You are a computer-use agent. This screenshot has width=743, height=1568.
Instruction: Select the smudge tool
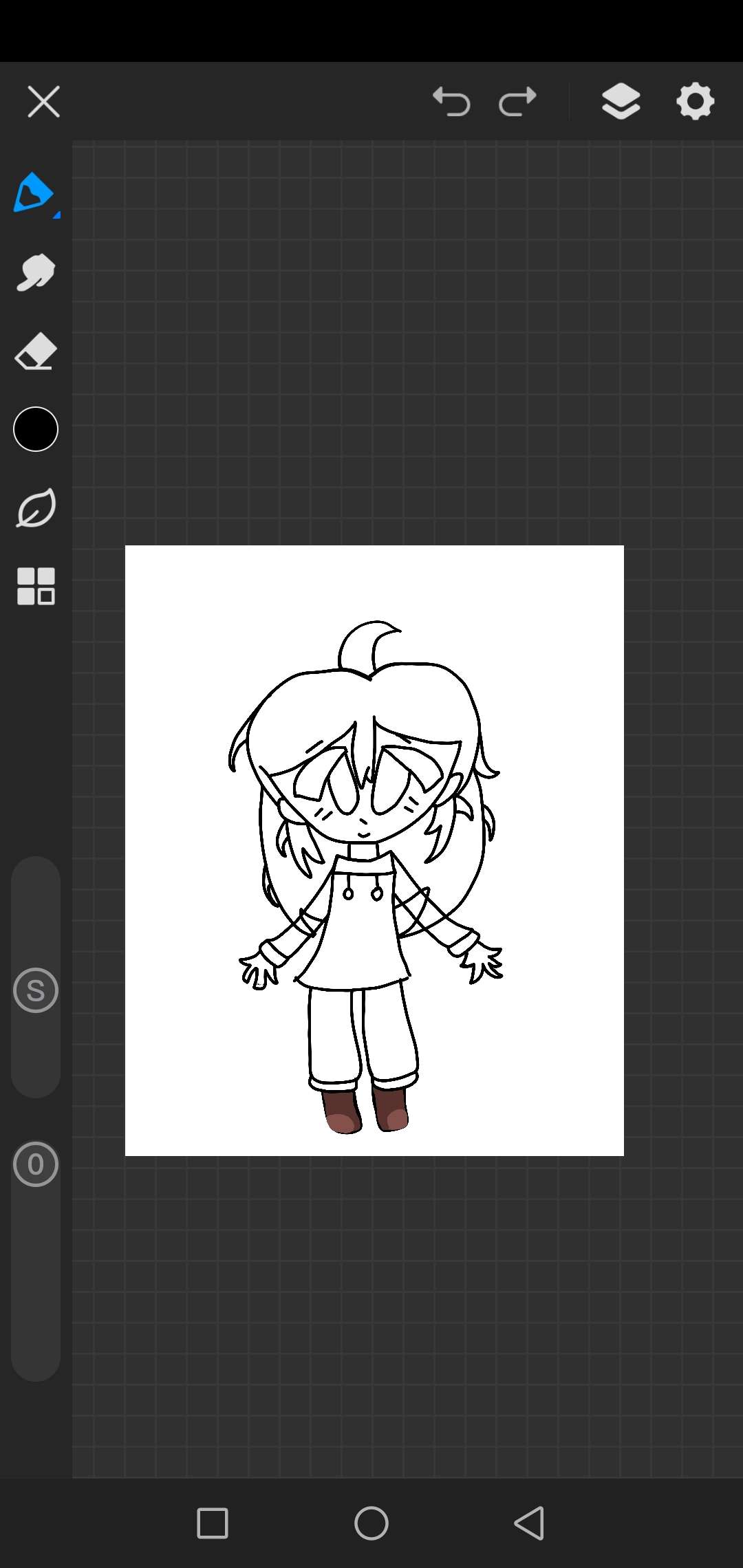[36, 273]
